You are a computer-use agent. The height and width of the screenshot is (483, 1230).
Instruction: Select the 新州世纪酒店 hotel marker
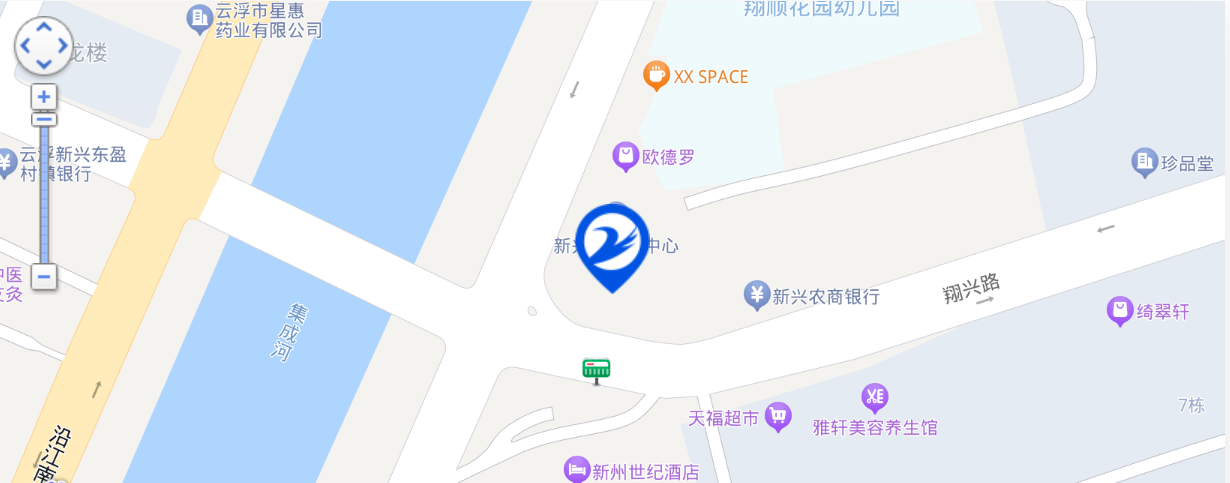(576, 469)
